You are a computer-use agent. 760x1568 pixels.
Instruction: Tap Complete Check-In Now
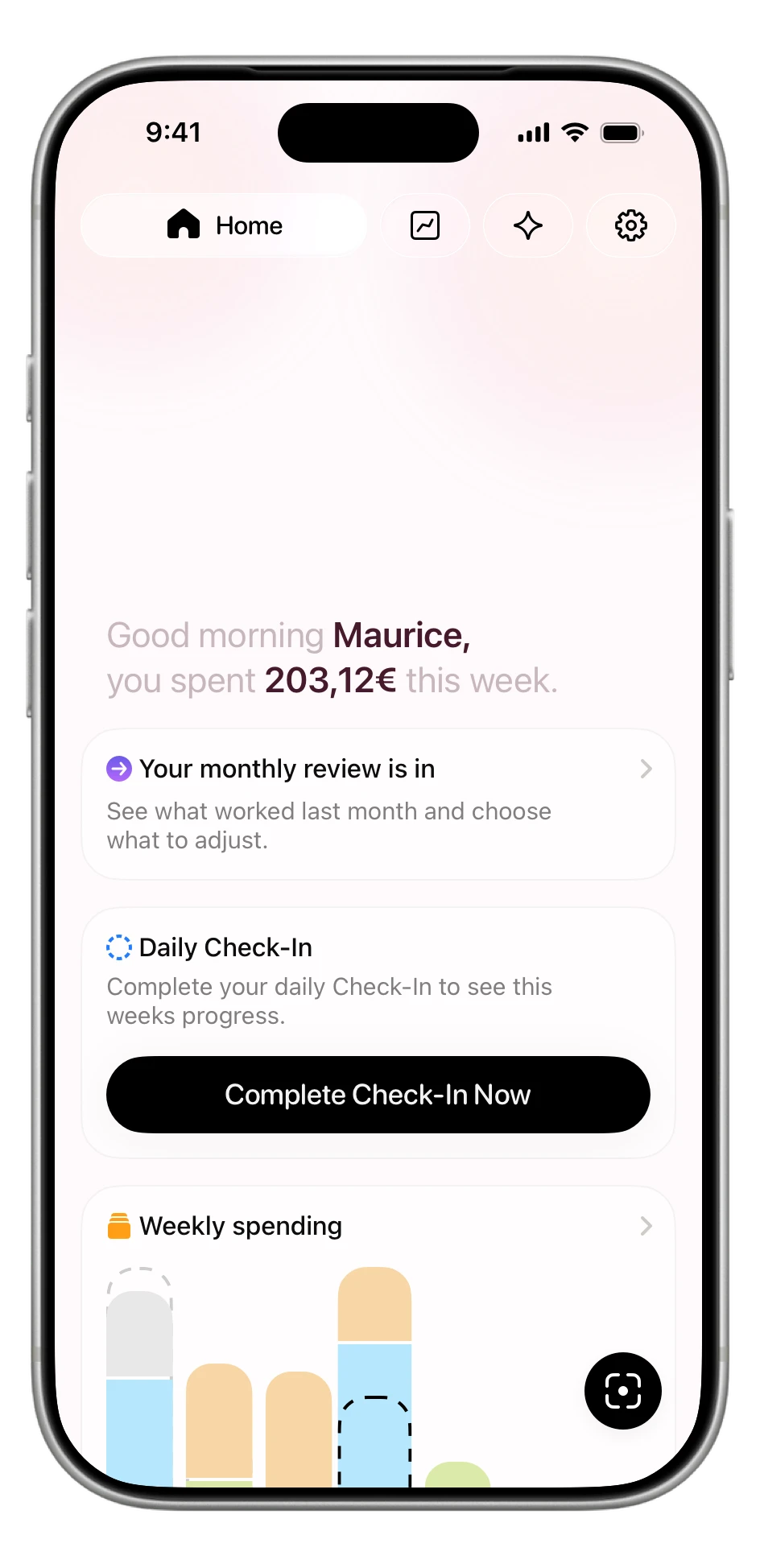tap(378, 1095)
